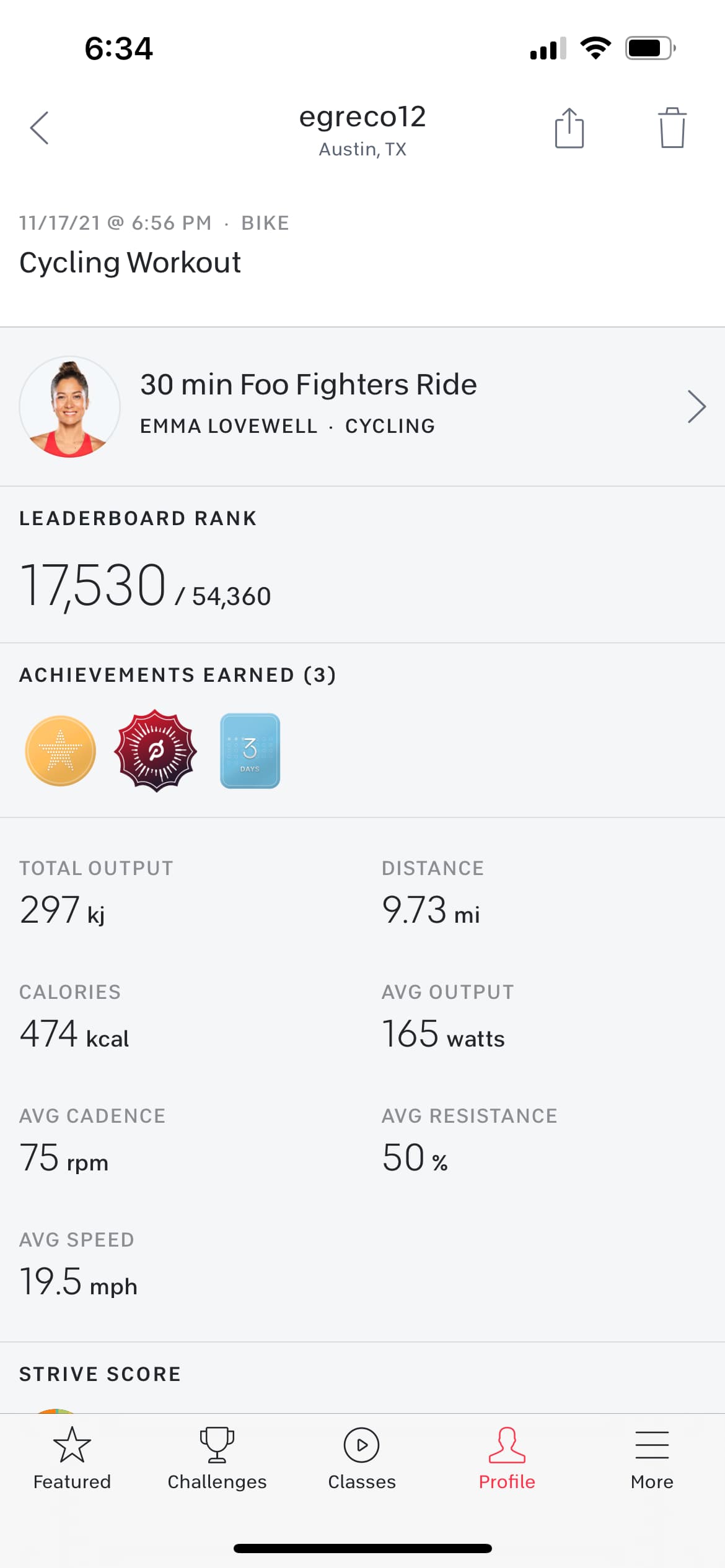Viewport: 725px width, 1568px height.
Task: Switch to the Featured tab
Action: pos(72,1459)
